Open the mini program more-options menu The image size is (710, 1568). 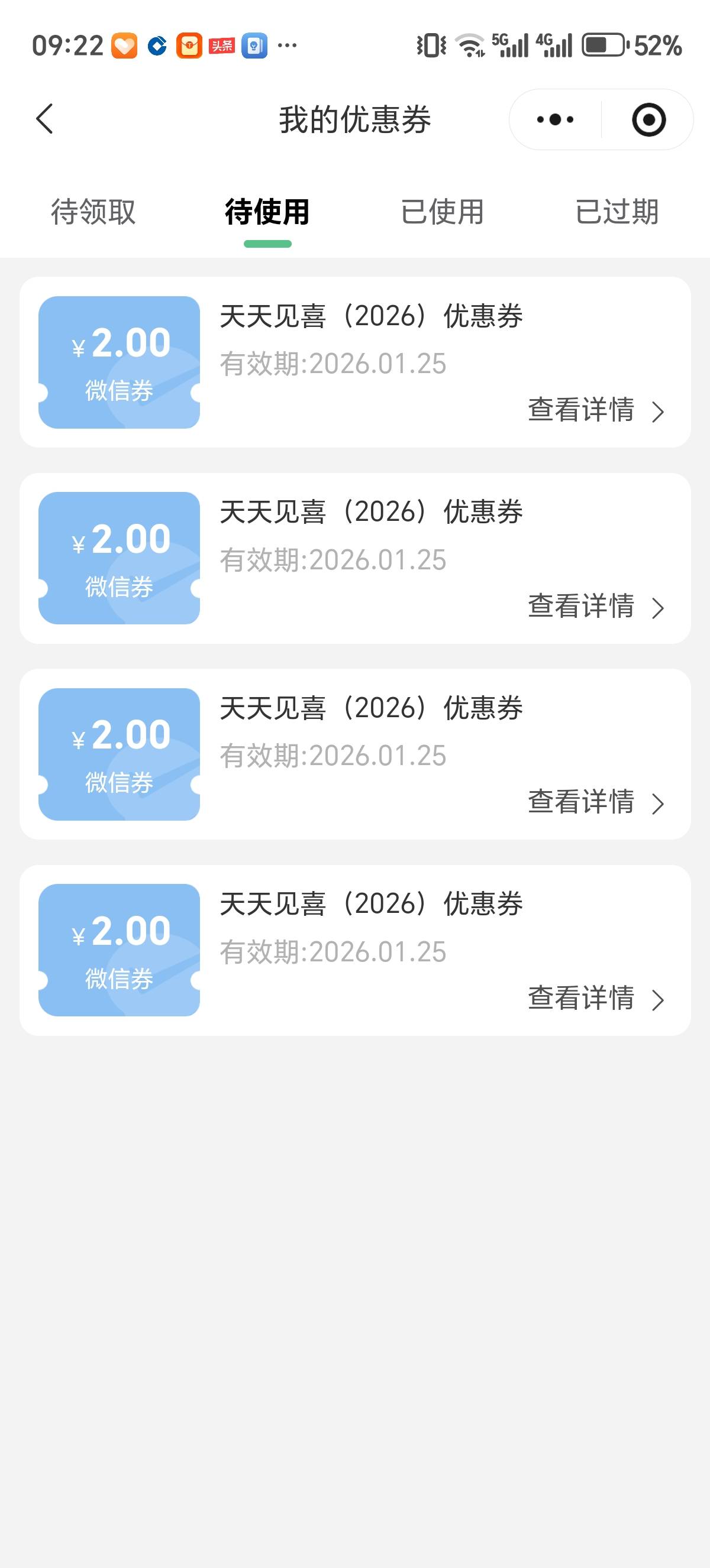555,119
